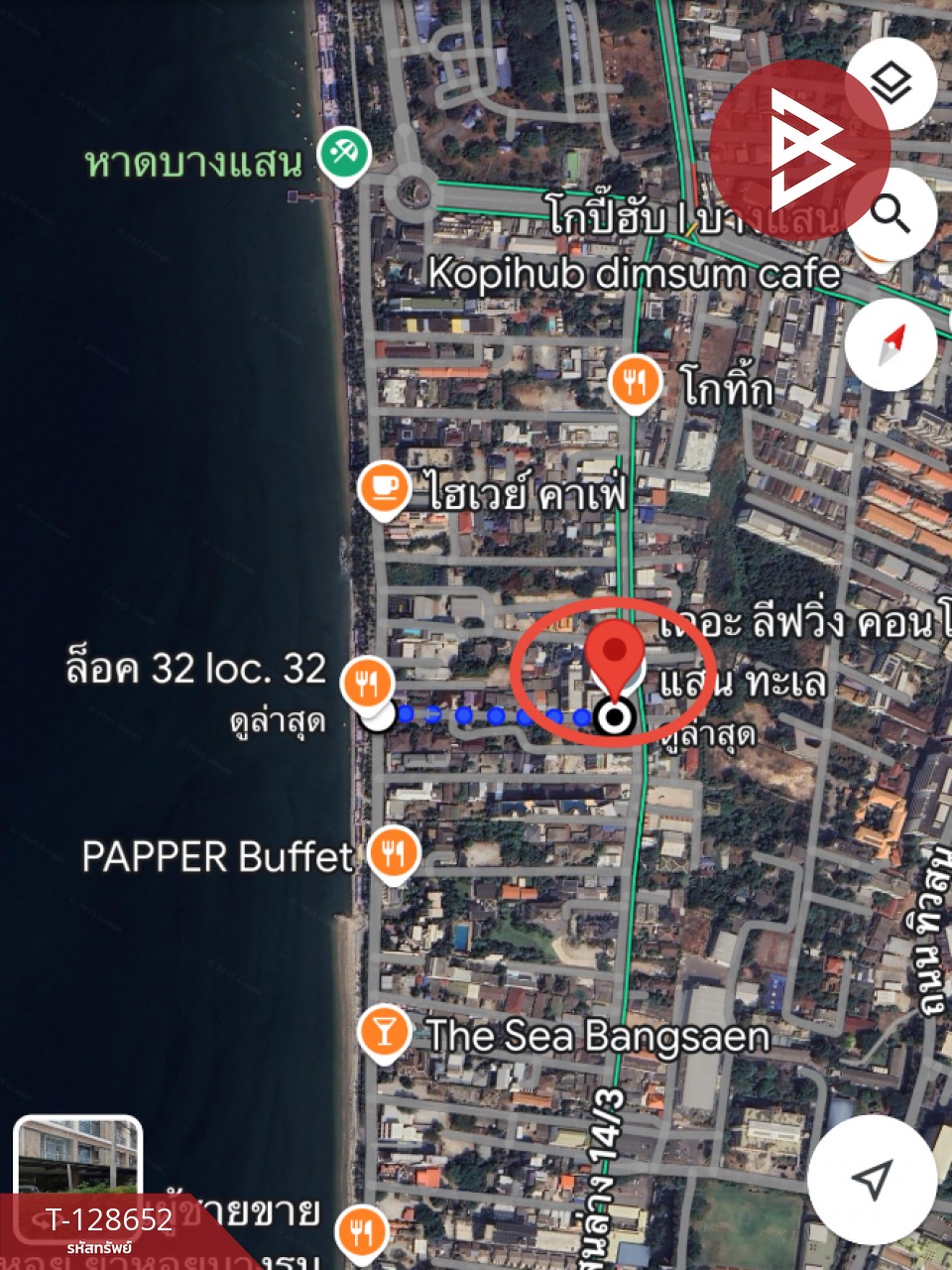Image resolution: width=952 pixels, height=1270 pixels.
Task: Tap the search magnifier button
Action: tap(892, 213)
